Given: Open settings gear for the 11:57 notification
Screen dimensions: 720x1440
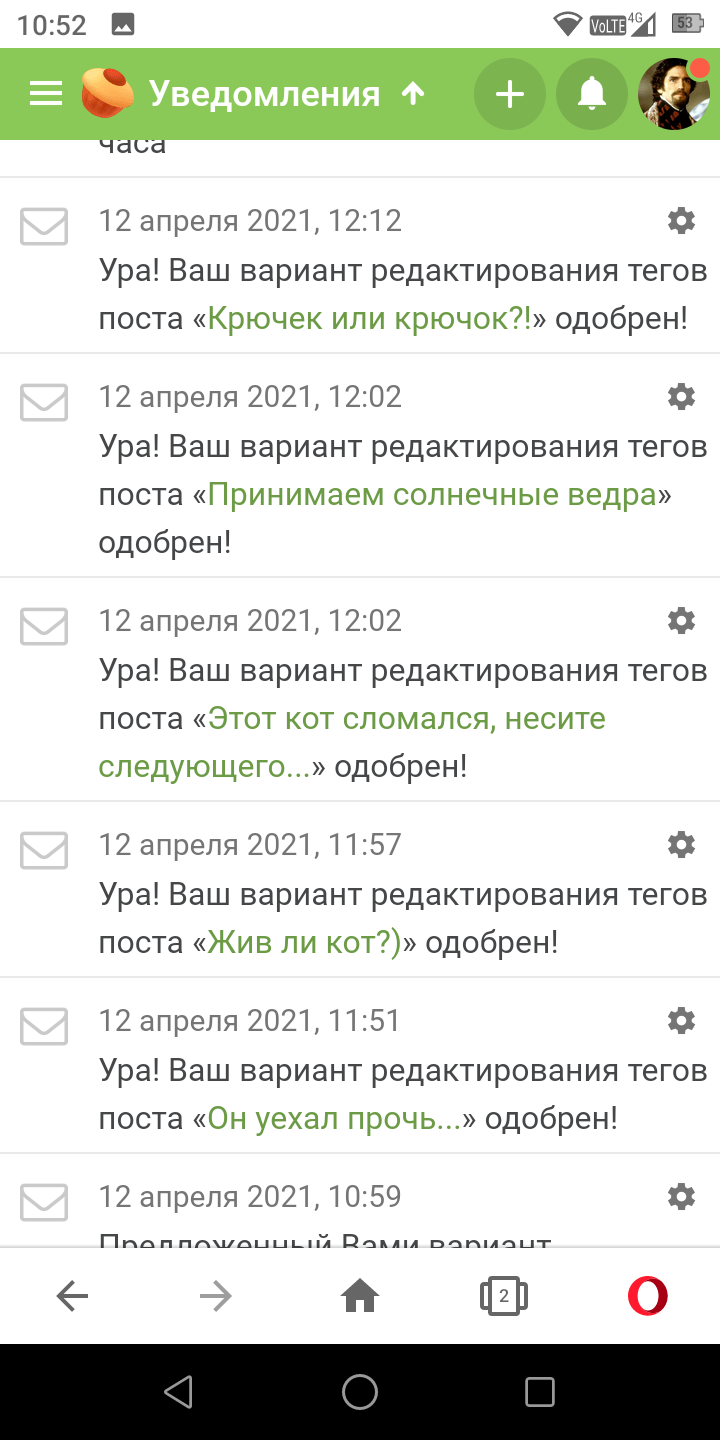Looking at the screenshot, I should click(x=681, y=845).
